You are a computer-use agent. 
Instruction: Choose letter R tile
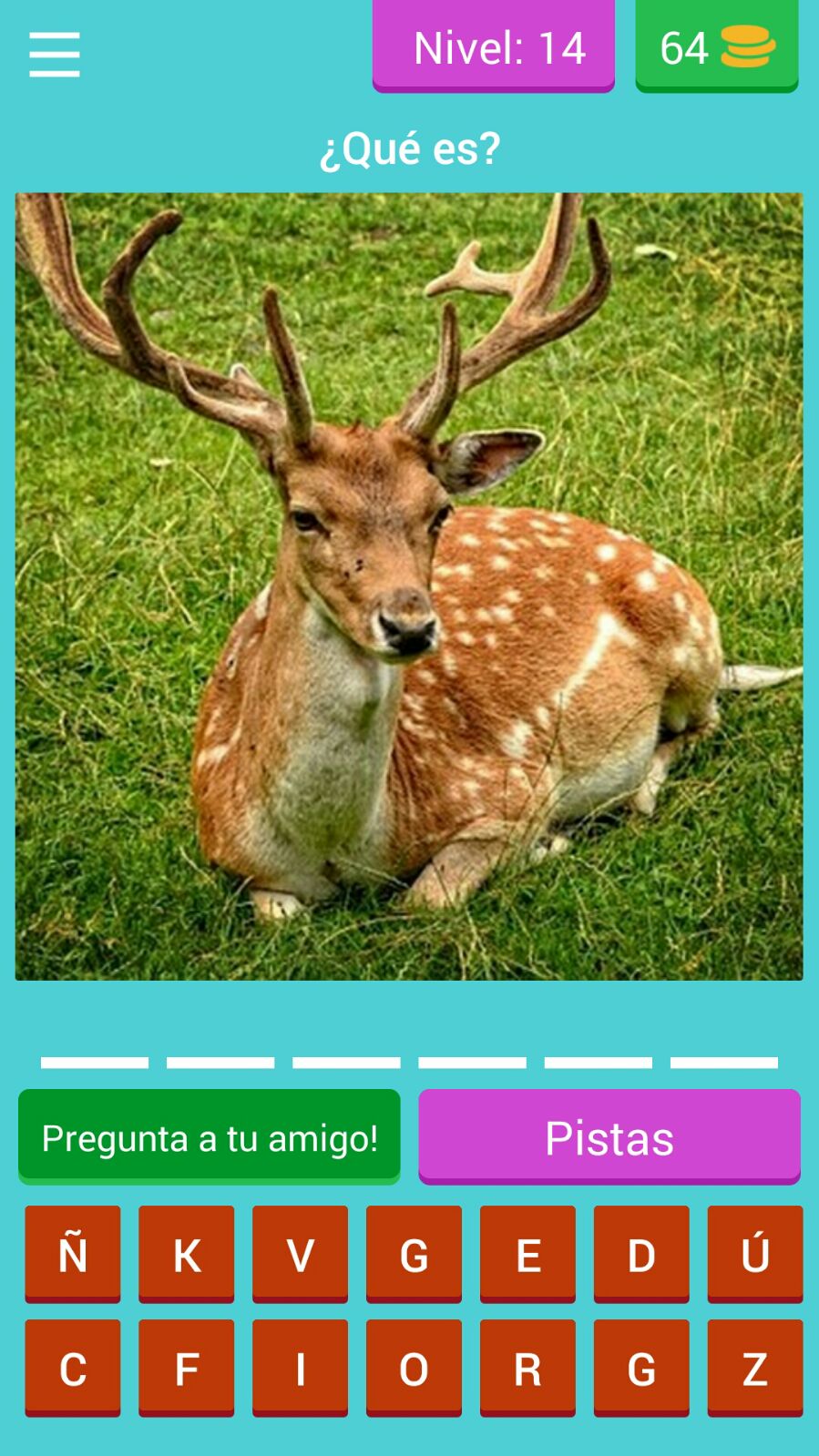(x=527, y=1368)
